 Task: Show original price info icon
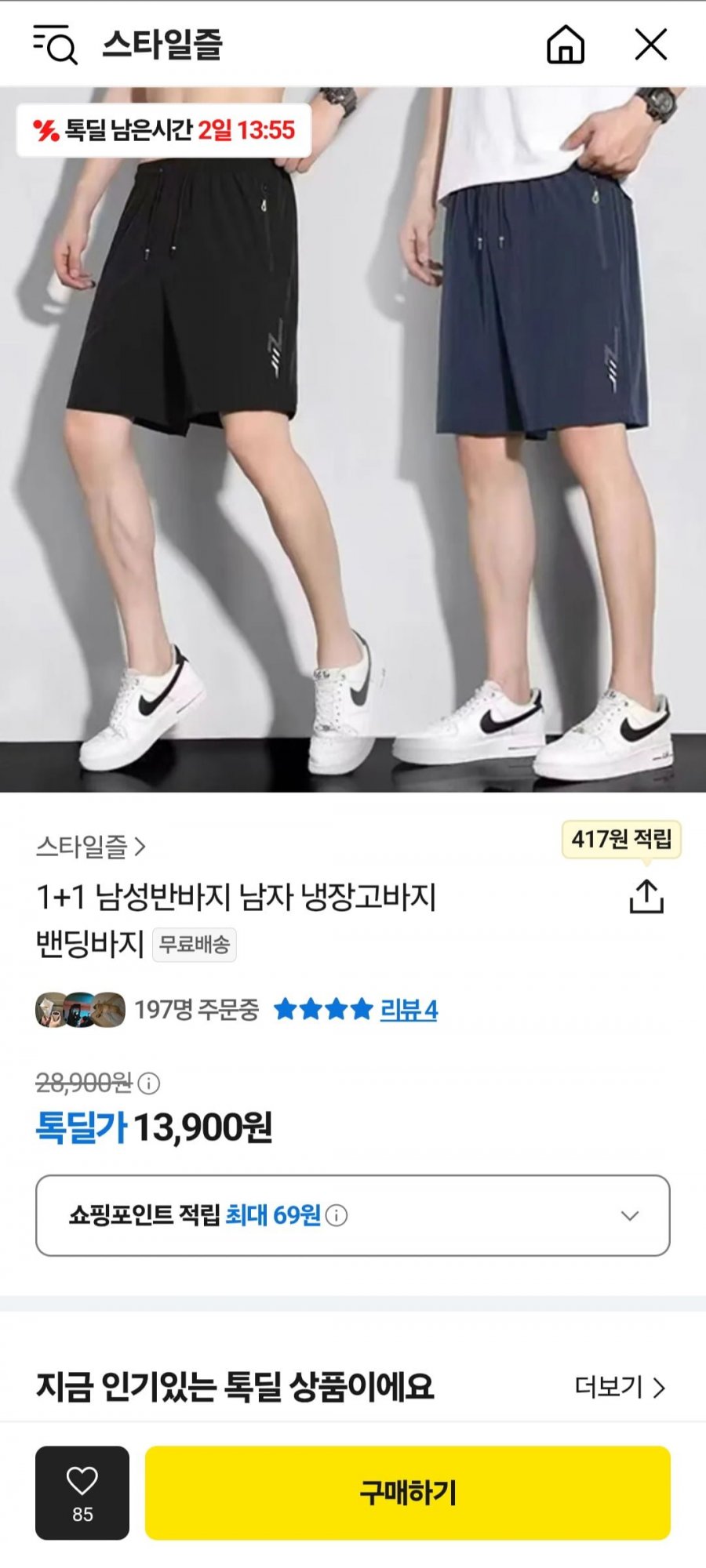(x=149, y=1083)
